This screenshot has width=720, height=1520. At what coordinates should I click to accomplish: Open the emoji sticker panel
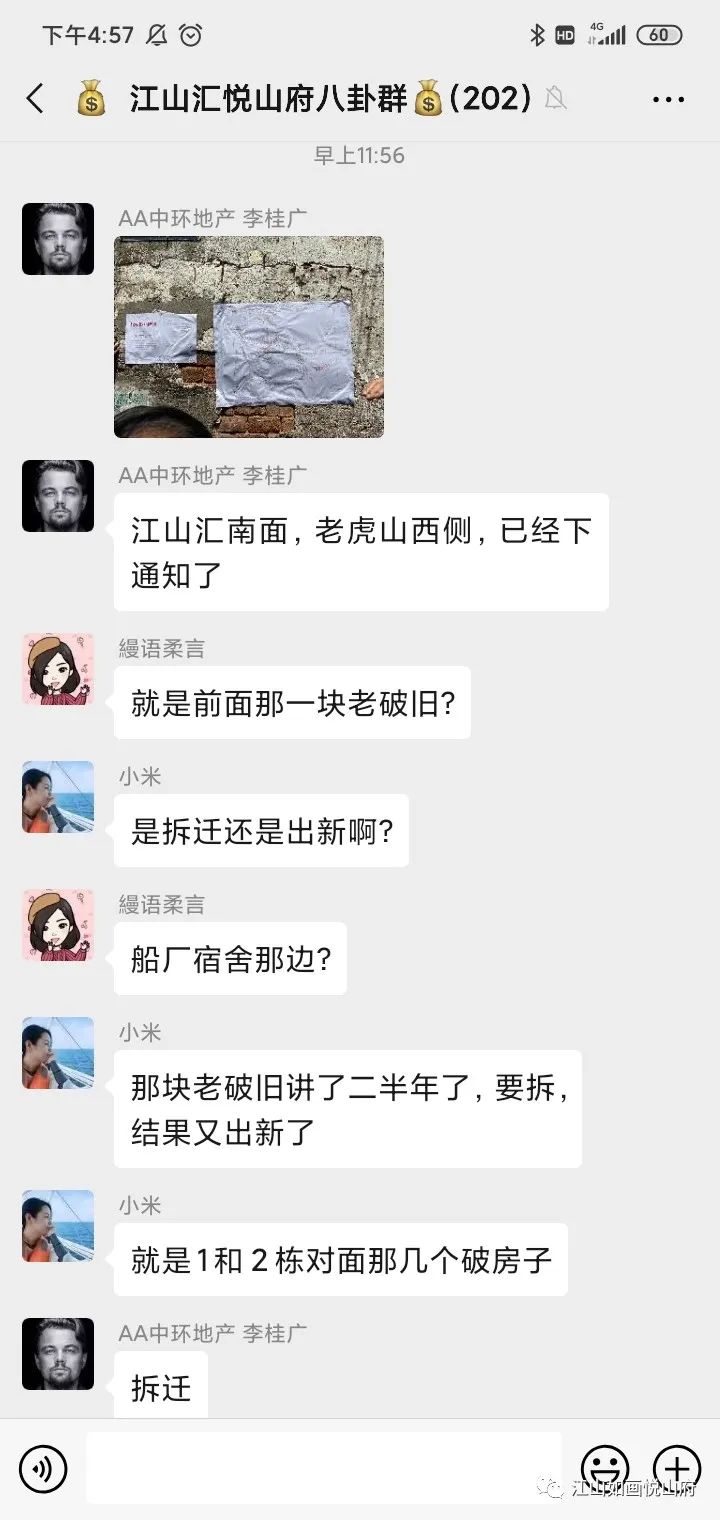coord(605,1468)
